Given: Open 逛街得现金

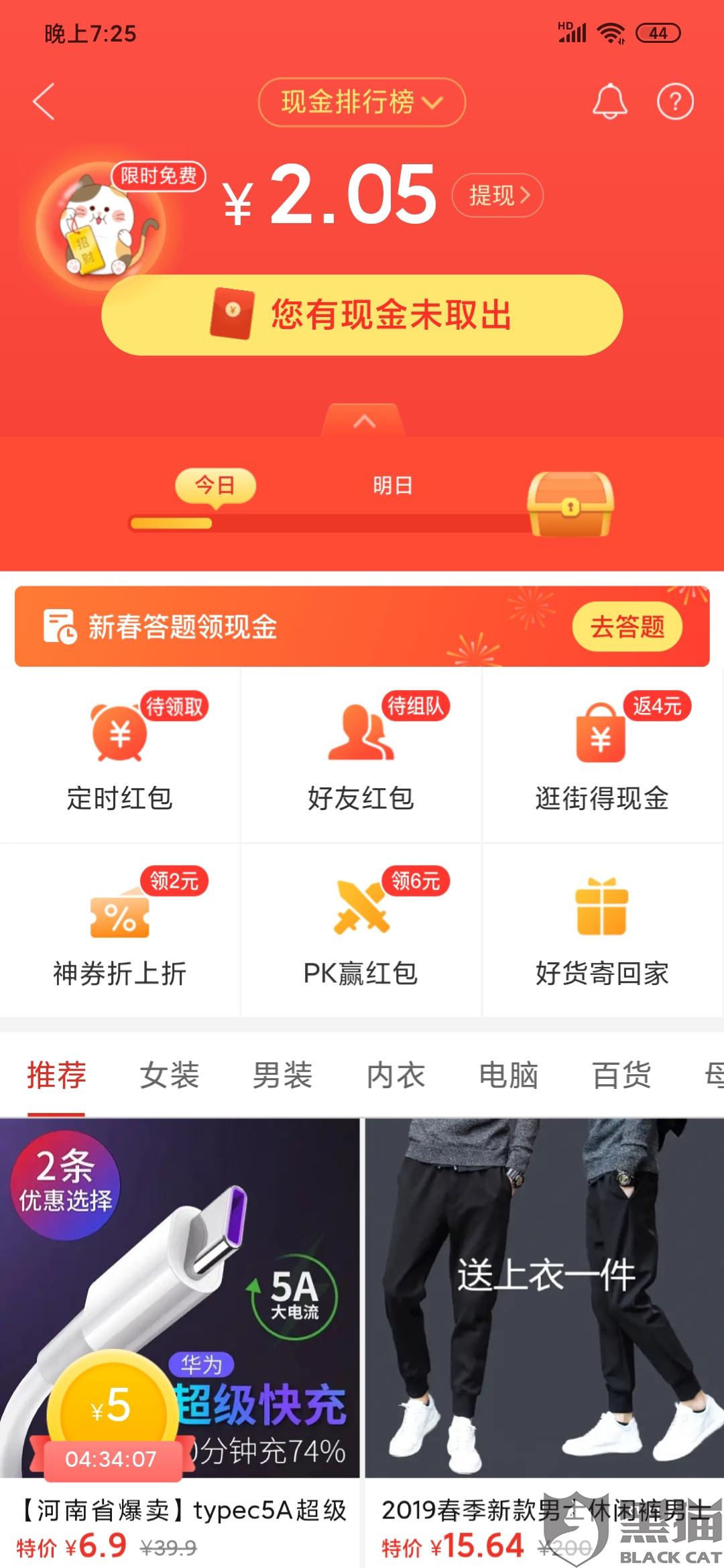Looking at the screenshot, I should (x=601, y=754).
